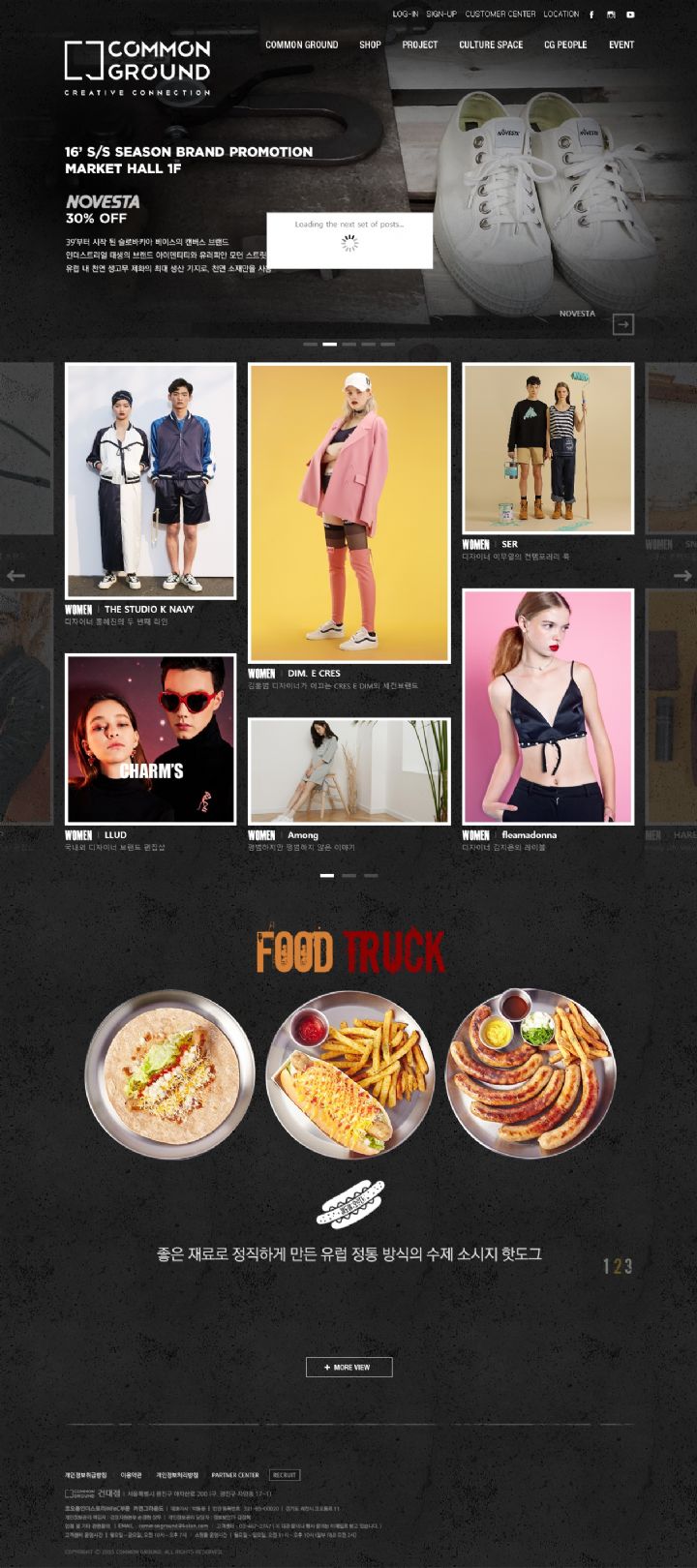Select PROJECT in the top menu

(419, 45)
